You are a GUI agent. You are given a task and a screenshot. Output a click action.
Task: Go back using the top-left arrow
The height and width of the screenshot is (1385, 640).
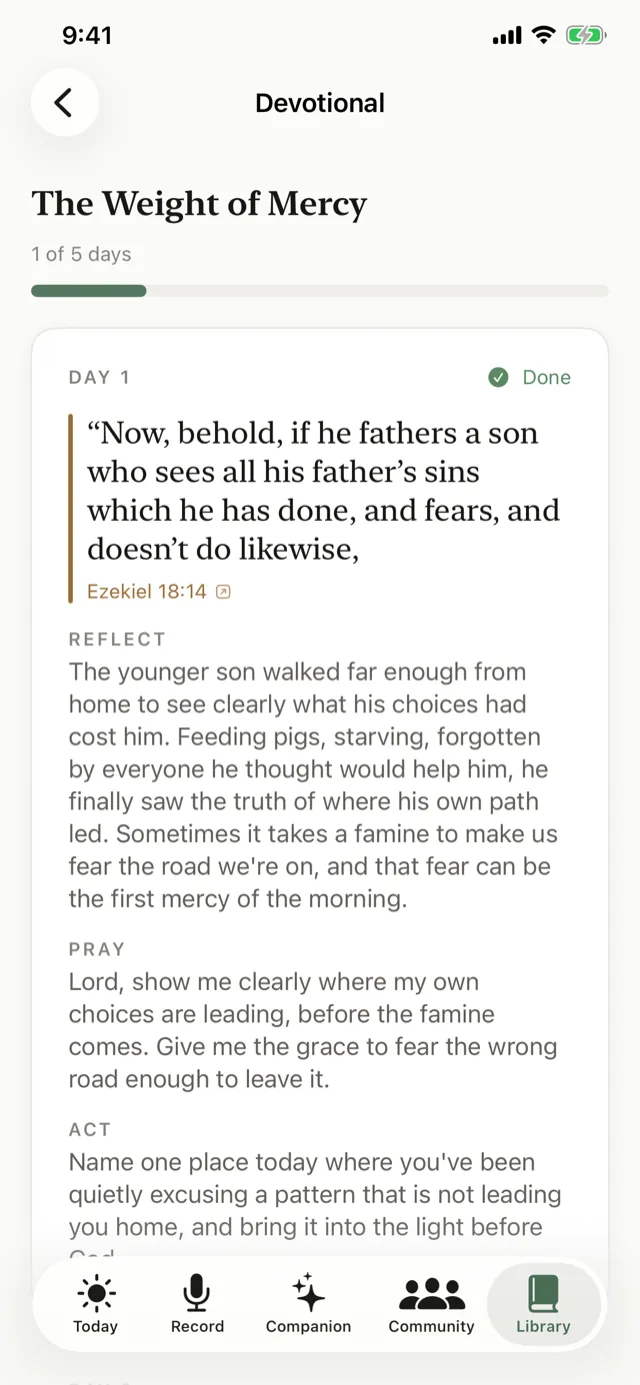(65, 102)
